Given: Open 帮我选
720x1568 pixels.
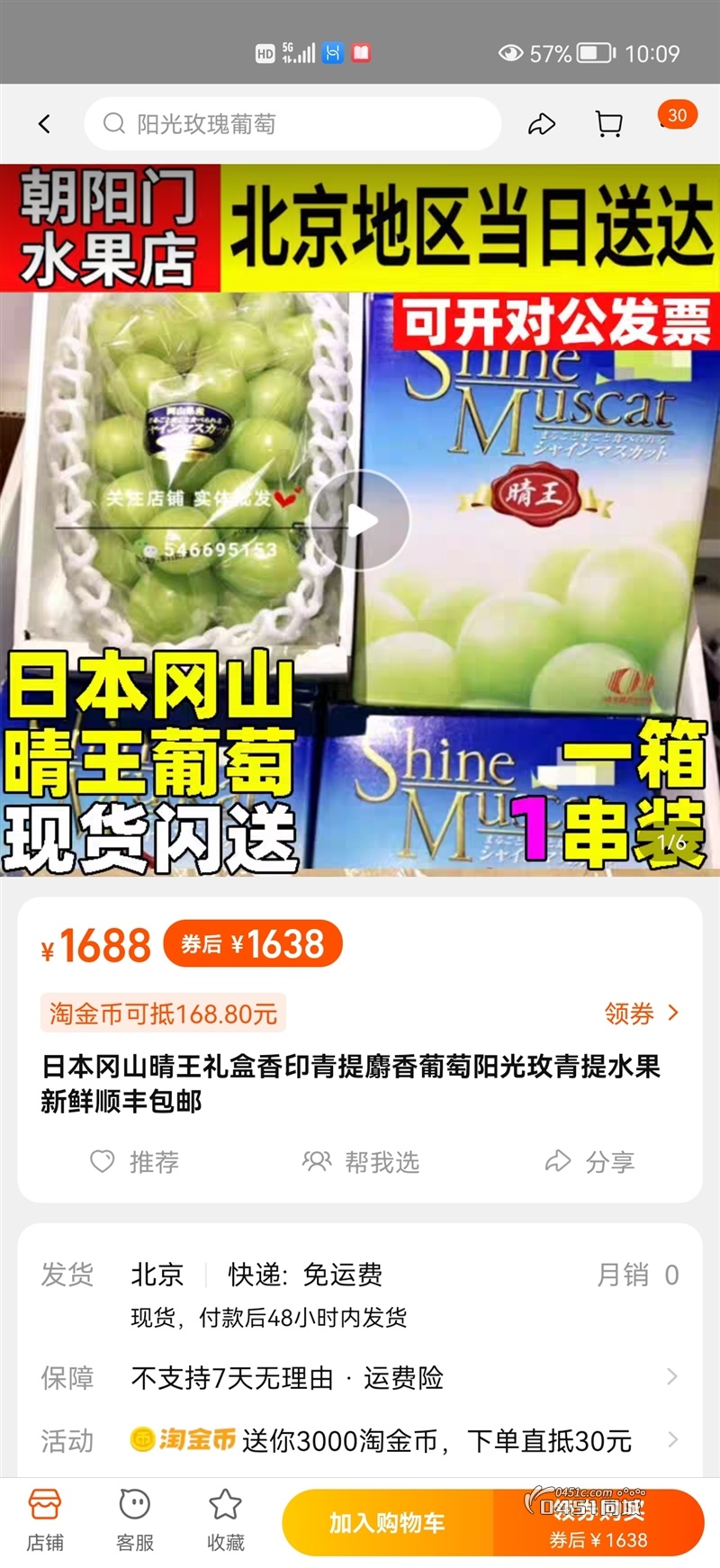Looking at the screenshot, I should tap(362, 1162).
